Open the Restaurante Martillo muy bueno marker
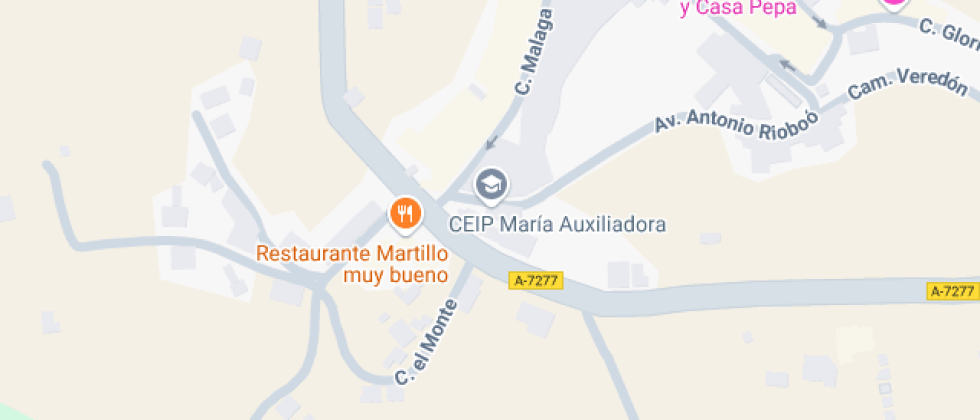This screenshot has height=420, width=980. (405, 213)
